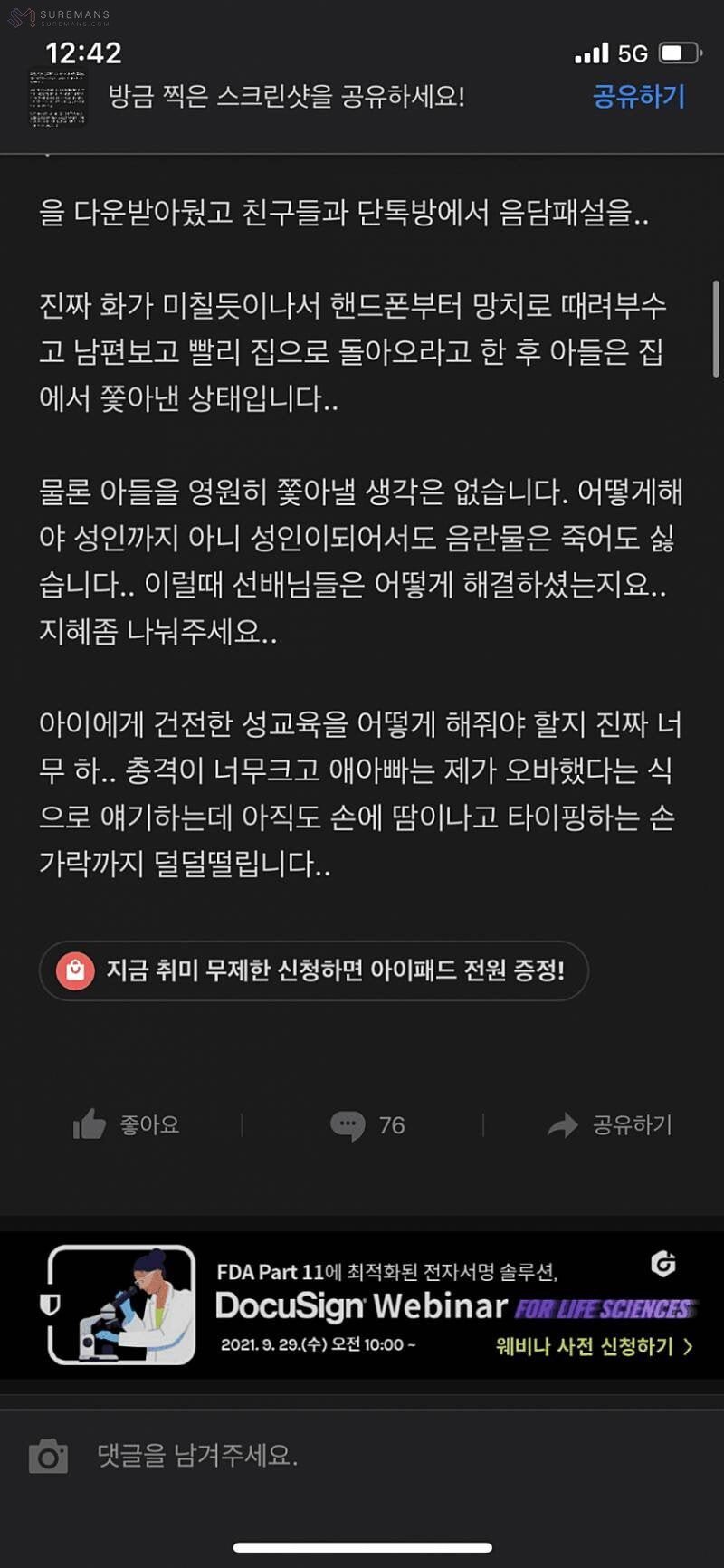Tap the share arrow icon above the ad

coord(563,1125)
